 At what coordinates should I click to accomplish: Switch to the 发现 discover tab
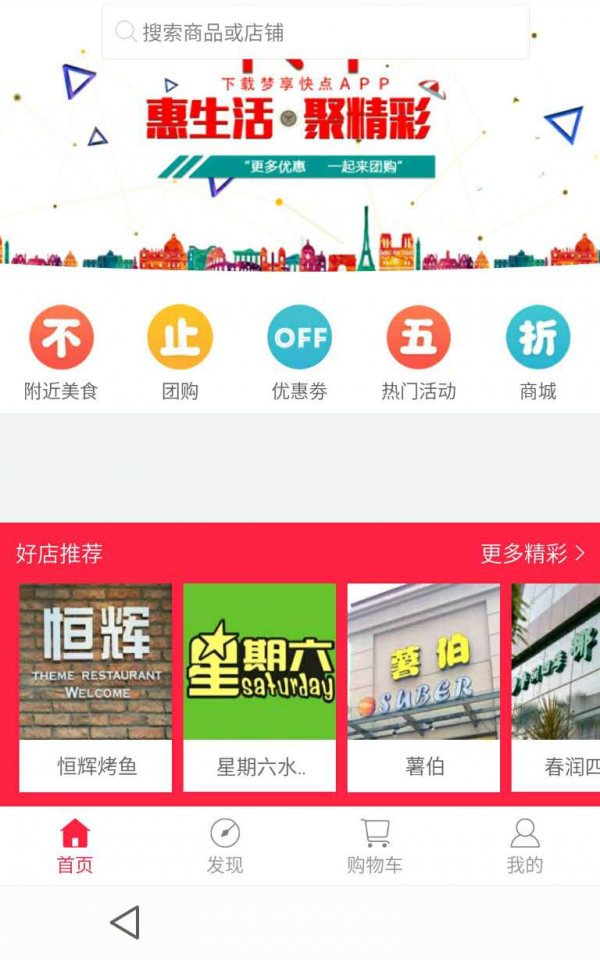click(225, 846)
